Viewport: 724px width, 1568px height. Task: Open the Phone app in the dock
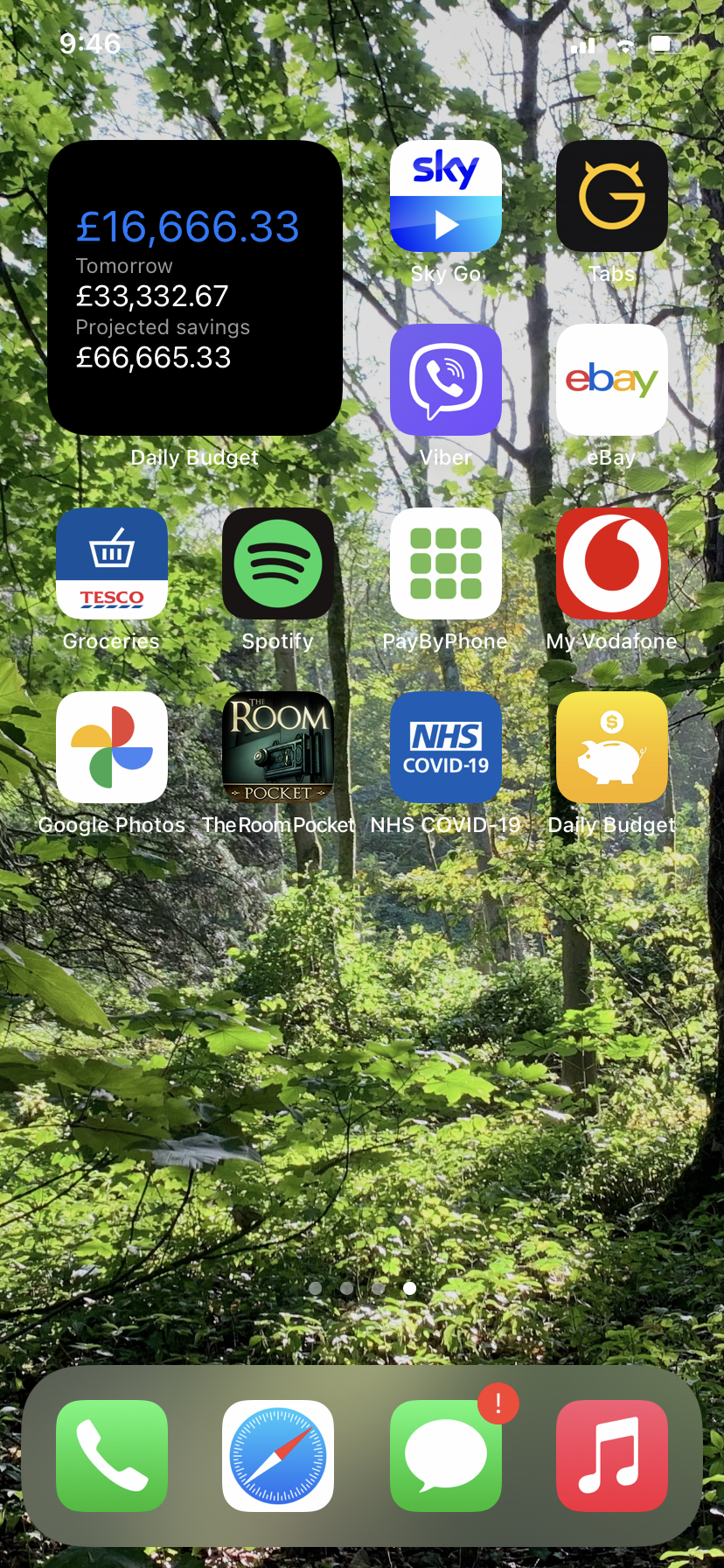[112, 1456]
